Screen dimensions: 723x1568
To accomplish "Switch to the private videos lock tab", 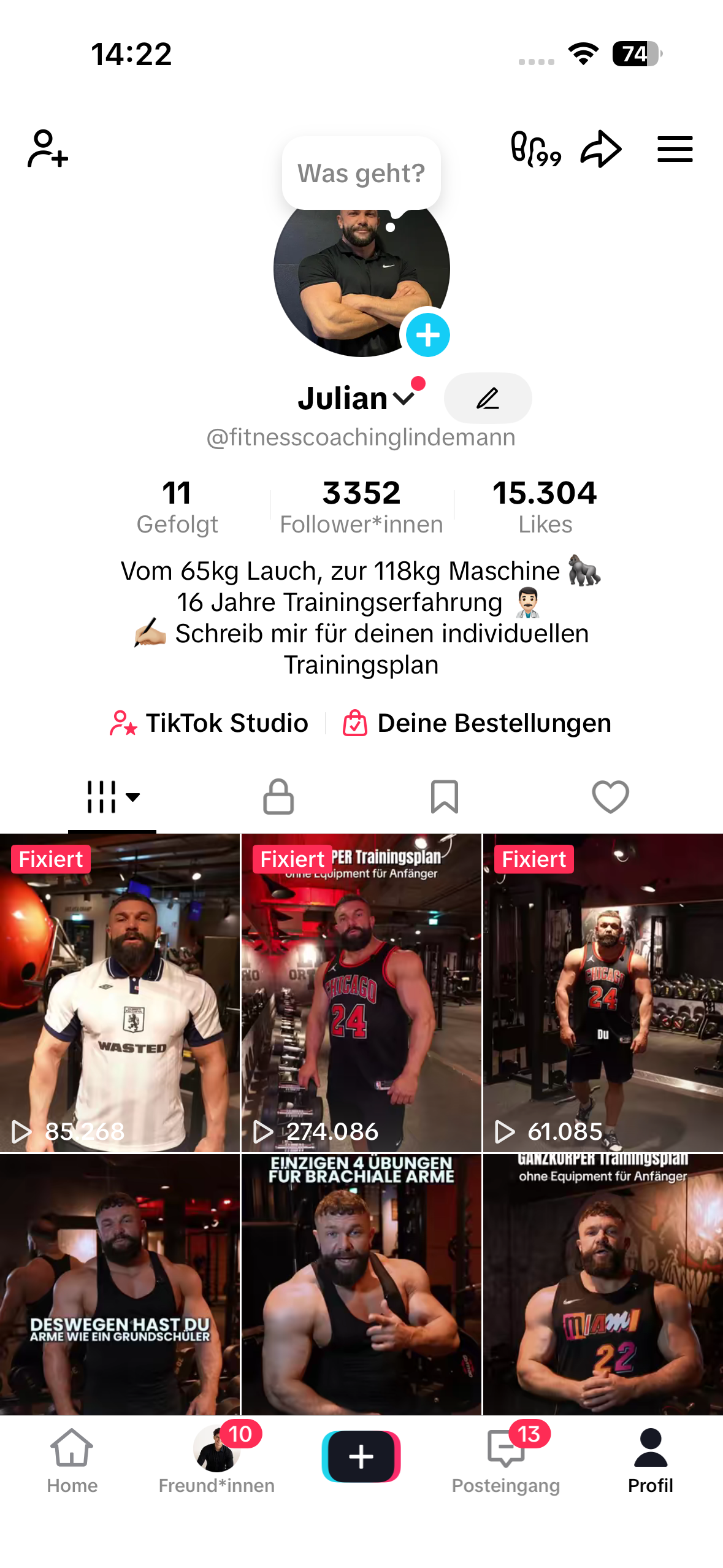I will [x=278, y=797].
